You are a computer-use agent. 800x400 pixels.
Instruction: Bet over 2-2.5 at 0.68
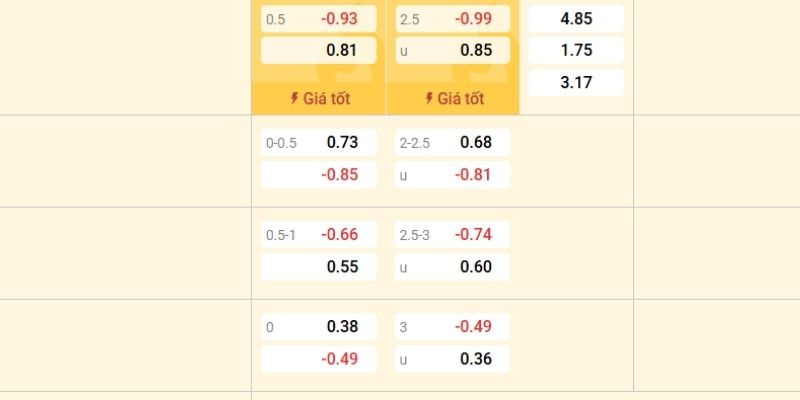click(x=452, y=143)
